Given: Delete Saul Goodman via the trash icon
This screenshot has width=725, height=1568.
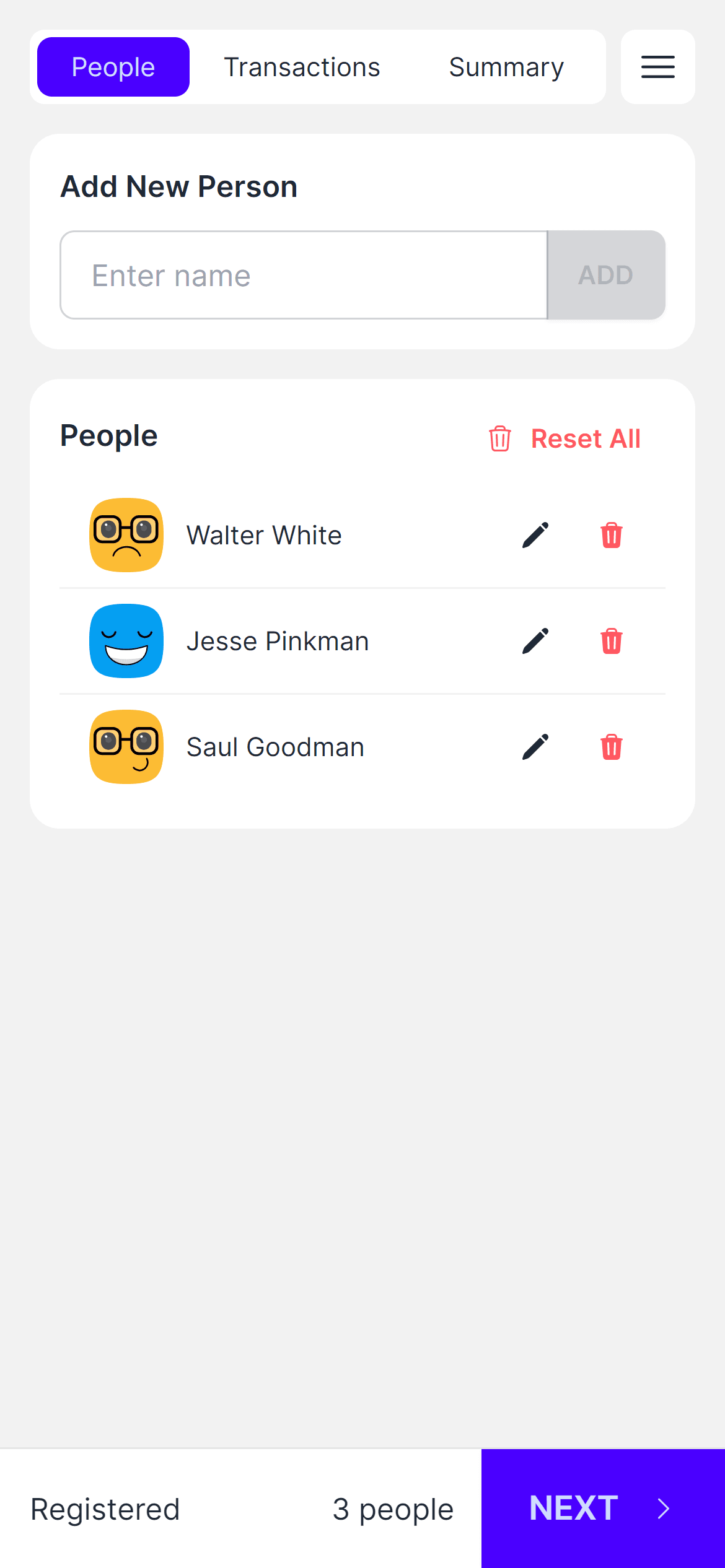Looking at the screenshot, I should (610, 746).
